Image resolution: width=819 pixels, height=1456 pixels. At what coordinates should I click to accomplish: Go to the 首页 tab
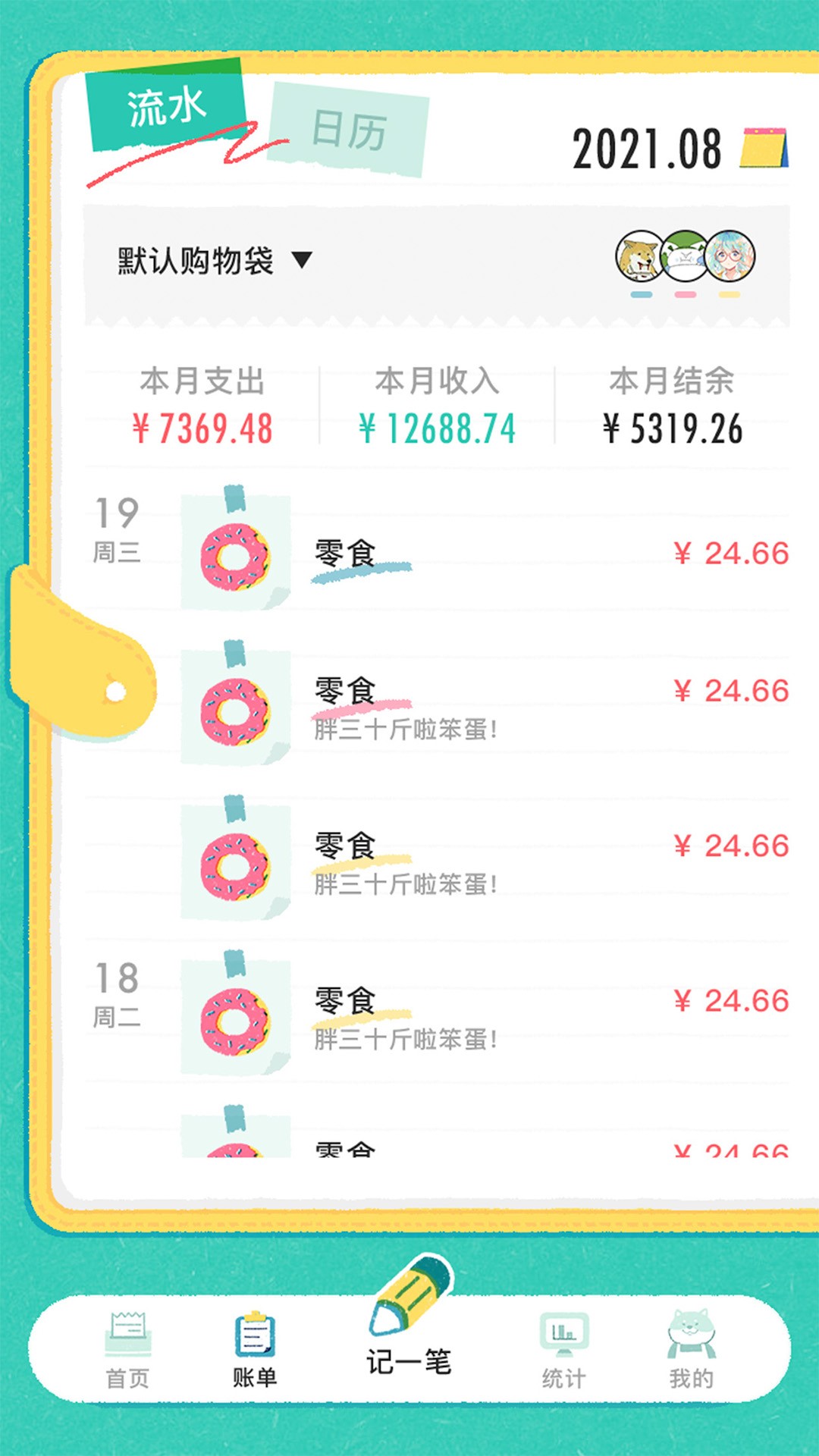point(127,1351)
